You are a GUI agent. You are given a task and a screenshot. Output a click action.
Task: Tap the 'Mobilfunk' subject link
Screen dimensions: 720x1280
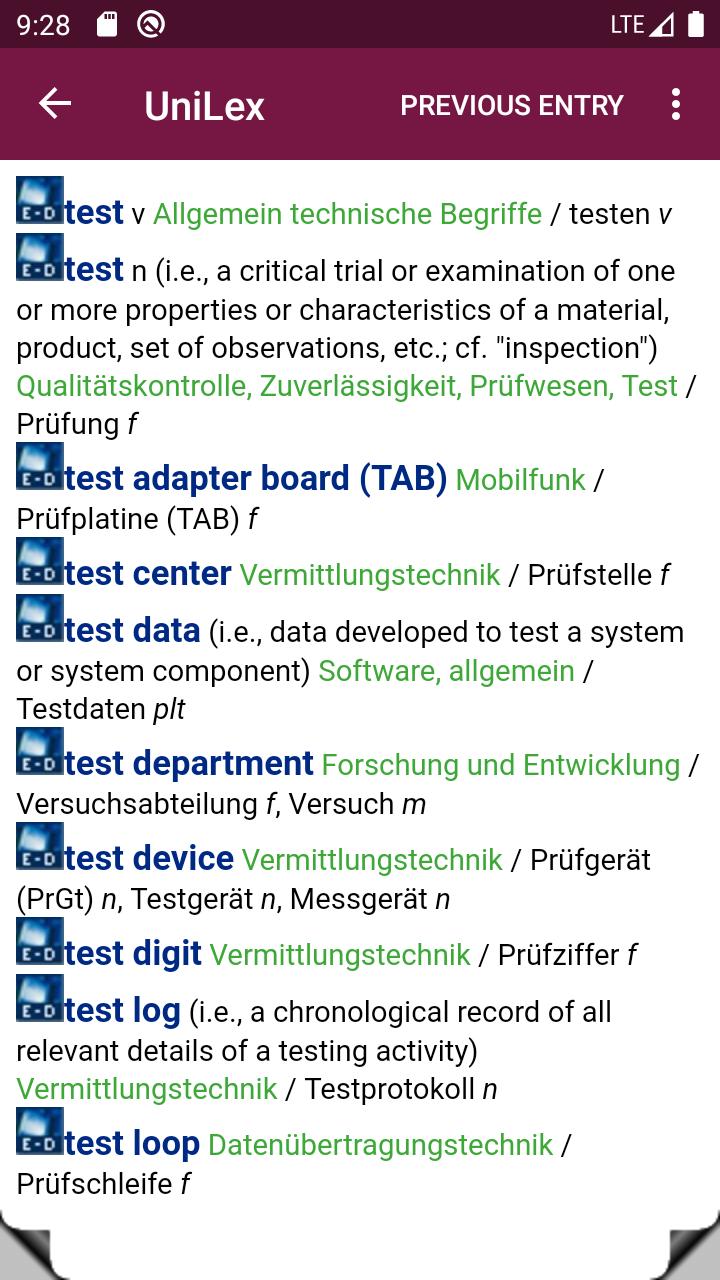(x=520, y=480)
